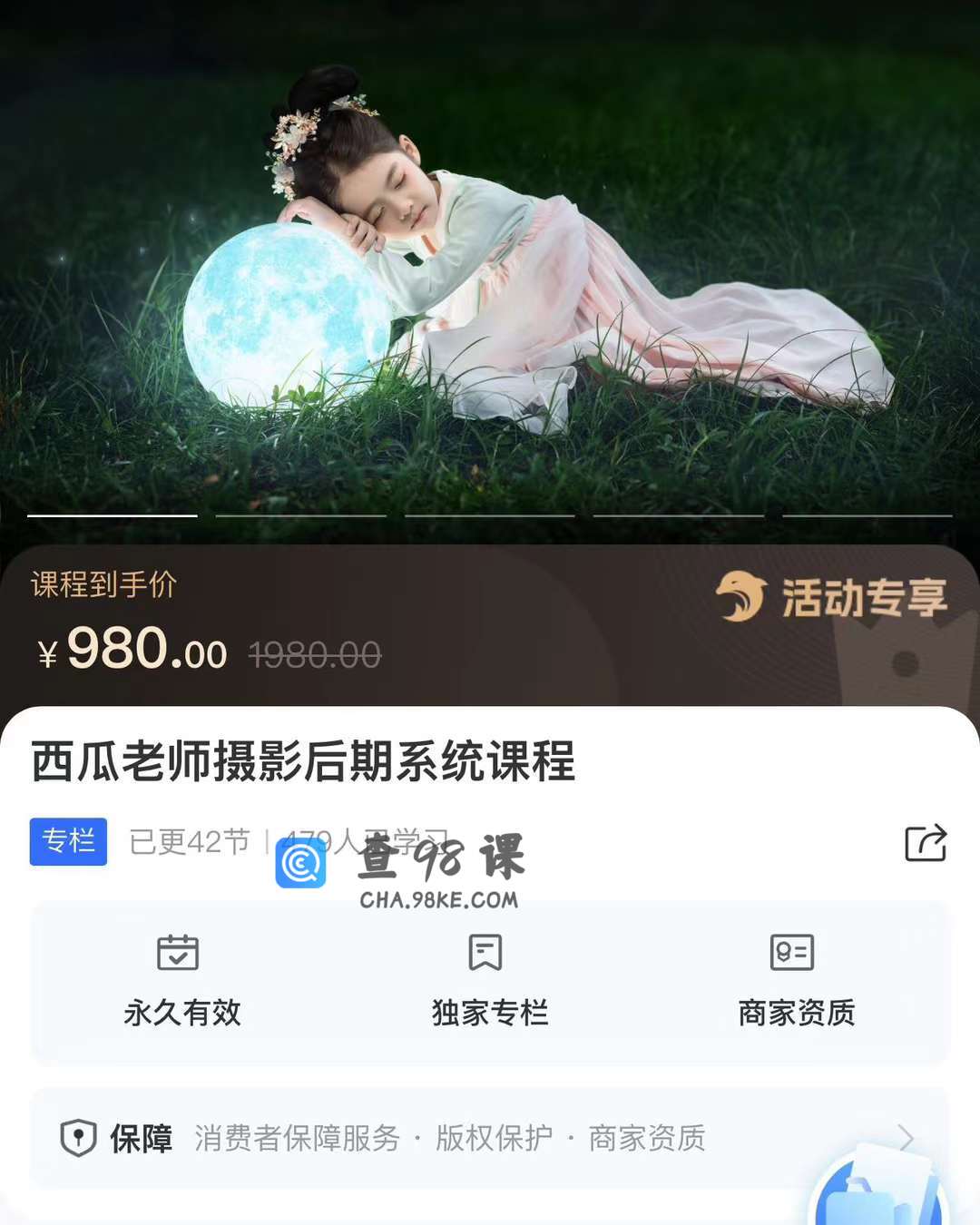Open the blue floating button at bottom right
This screenshot has height=1225, width=980.
pyautogui.click(x=878, y=1190)
